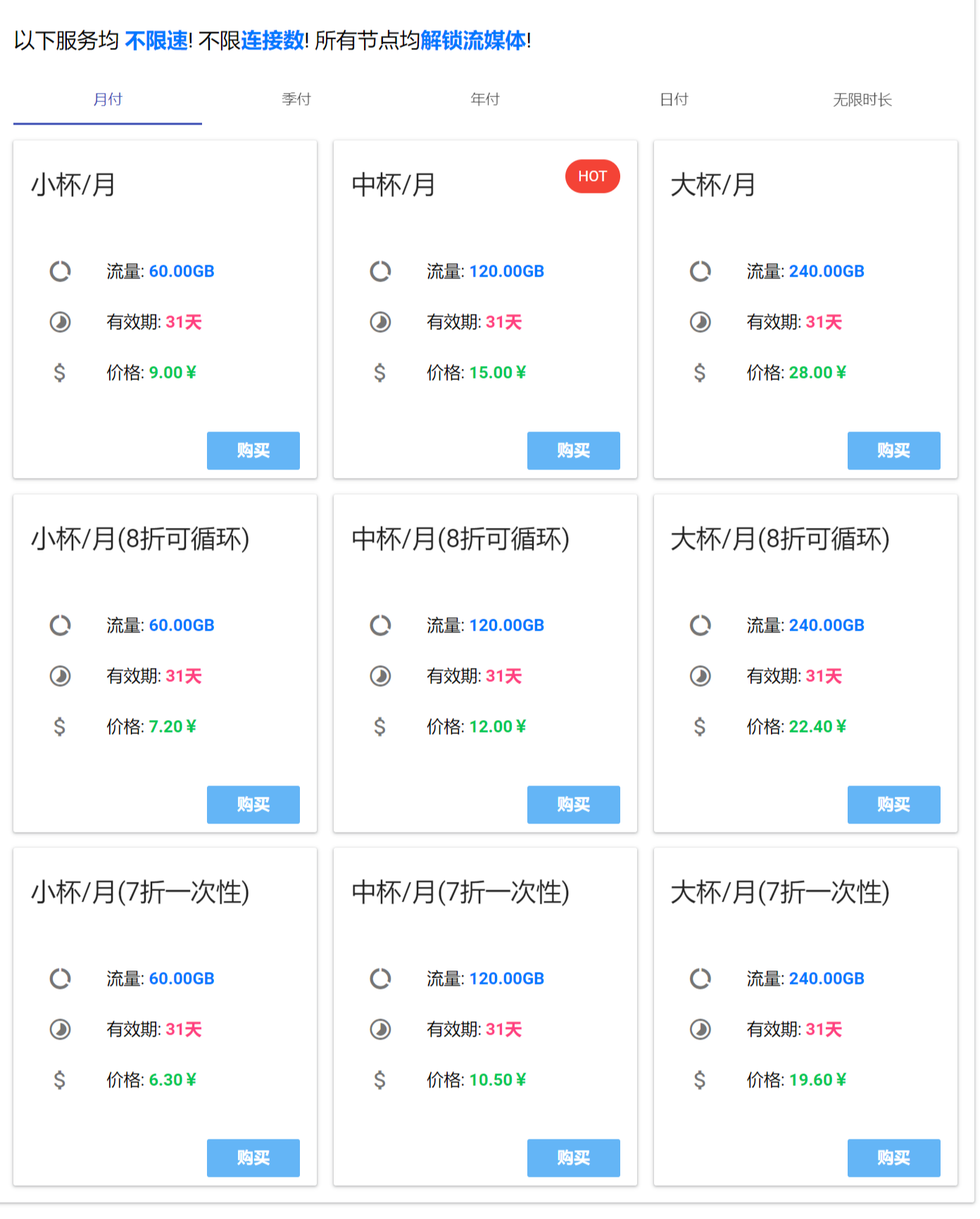Purchase 中杯/月(7折一次性) plan
This screenshot has height=1219, width=980.
click(573, 1158)
